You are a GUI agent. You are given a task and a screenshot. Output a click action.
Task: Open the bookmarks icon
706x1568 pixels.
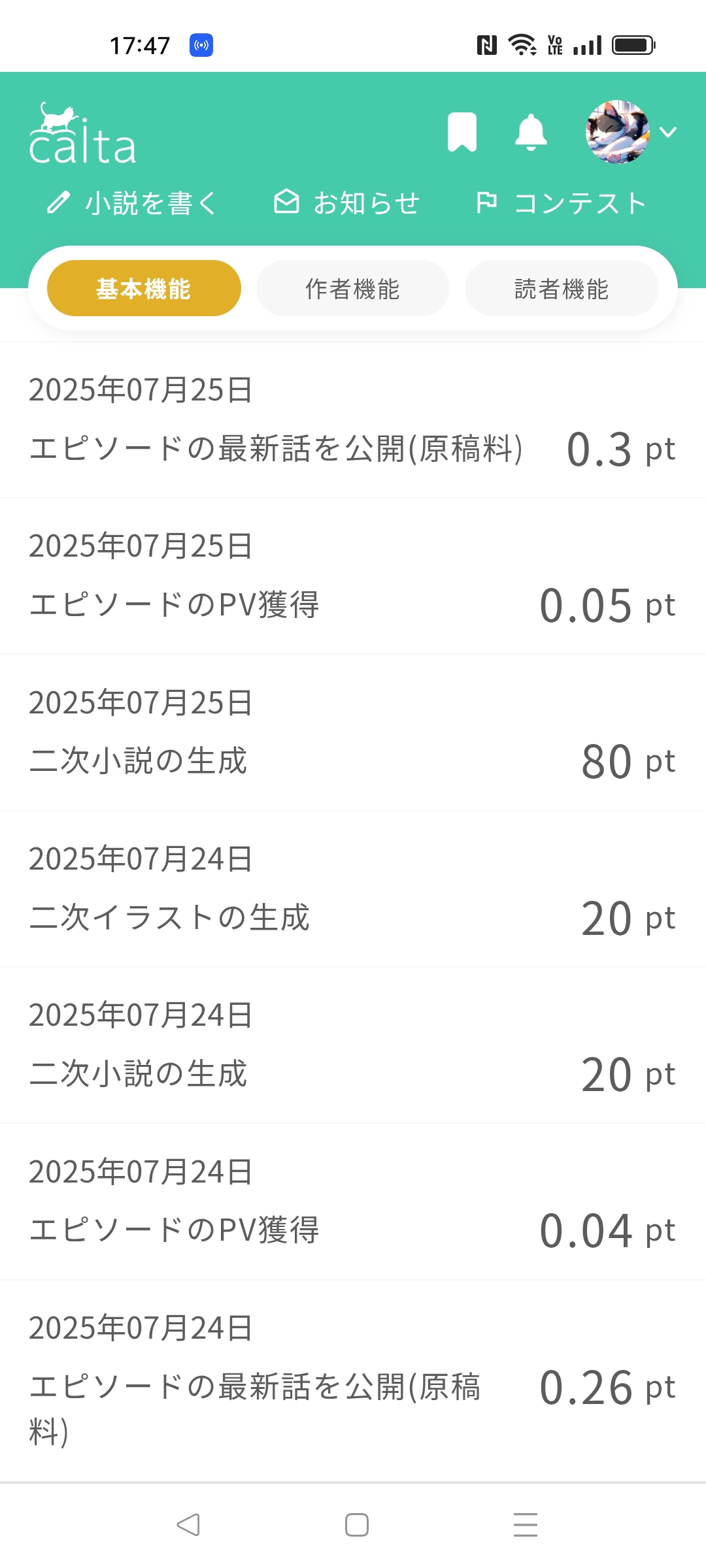[462, 132]
